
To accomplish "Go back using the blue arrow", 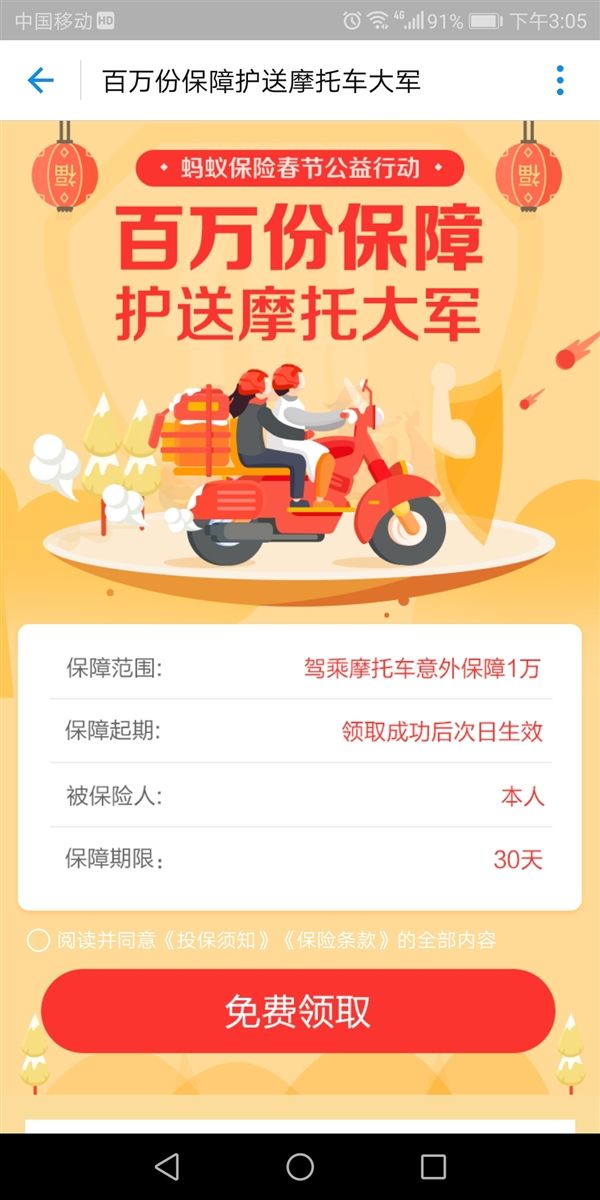I will [40, 81].
